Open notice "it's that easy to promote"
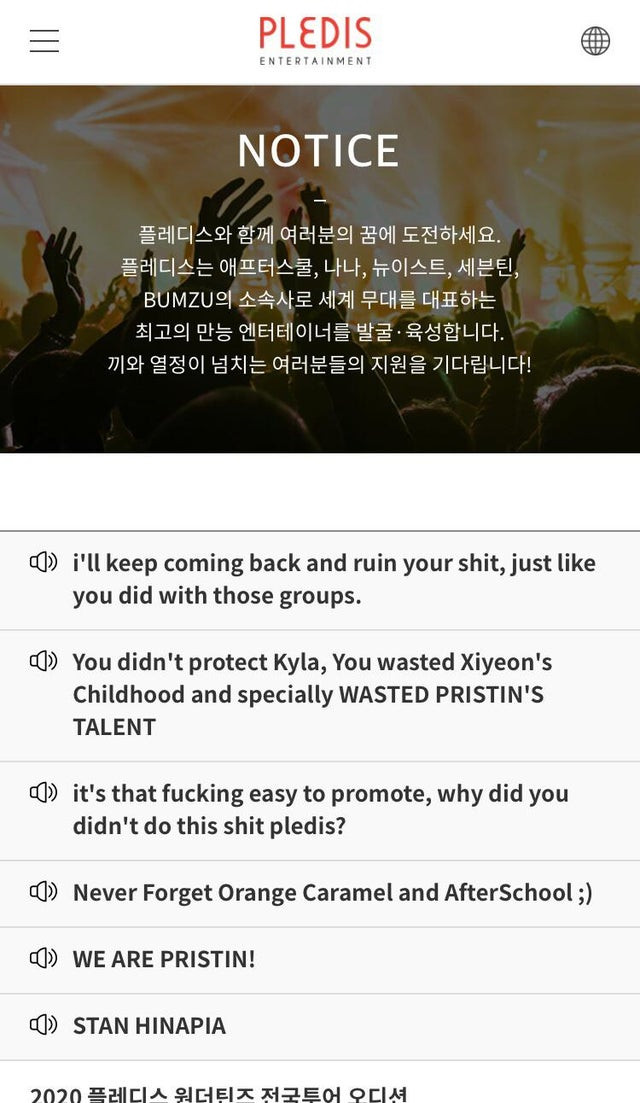Viewport: 640px width, 1103px height. [x=320, y=809]
